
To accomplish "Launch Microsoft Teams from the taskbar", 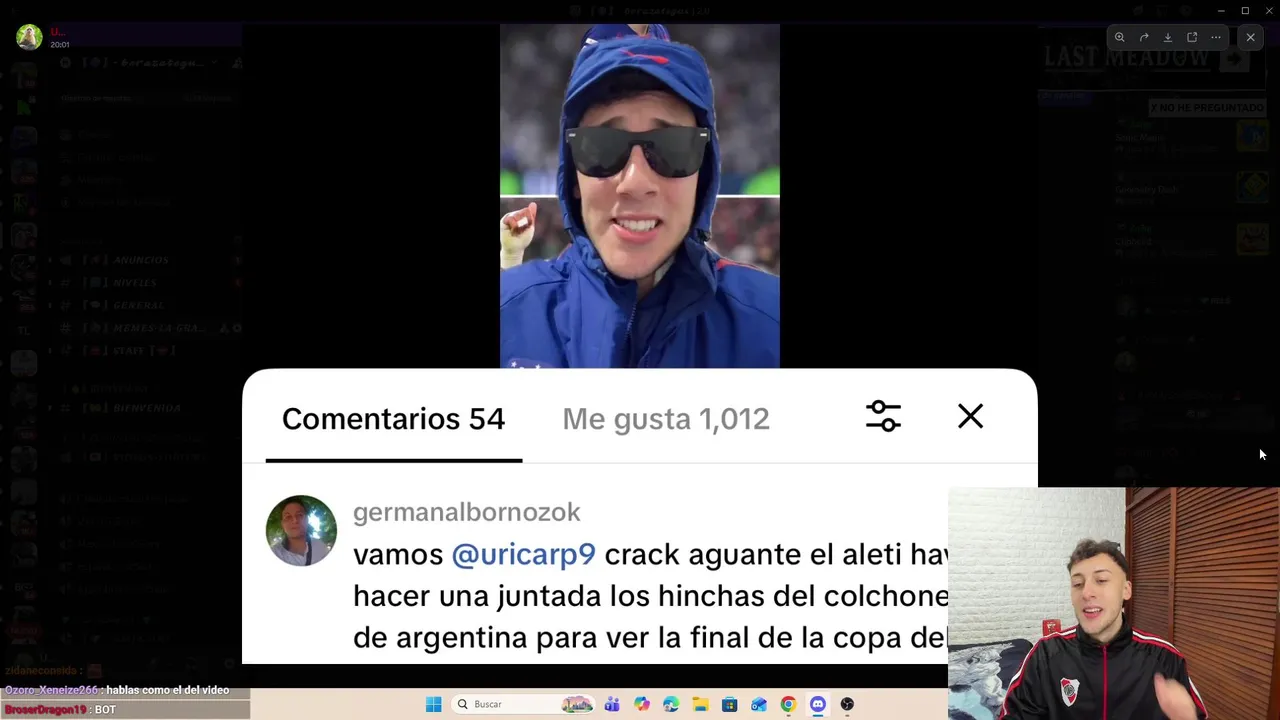I will click(x=612, y=704).
